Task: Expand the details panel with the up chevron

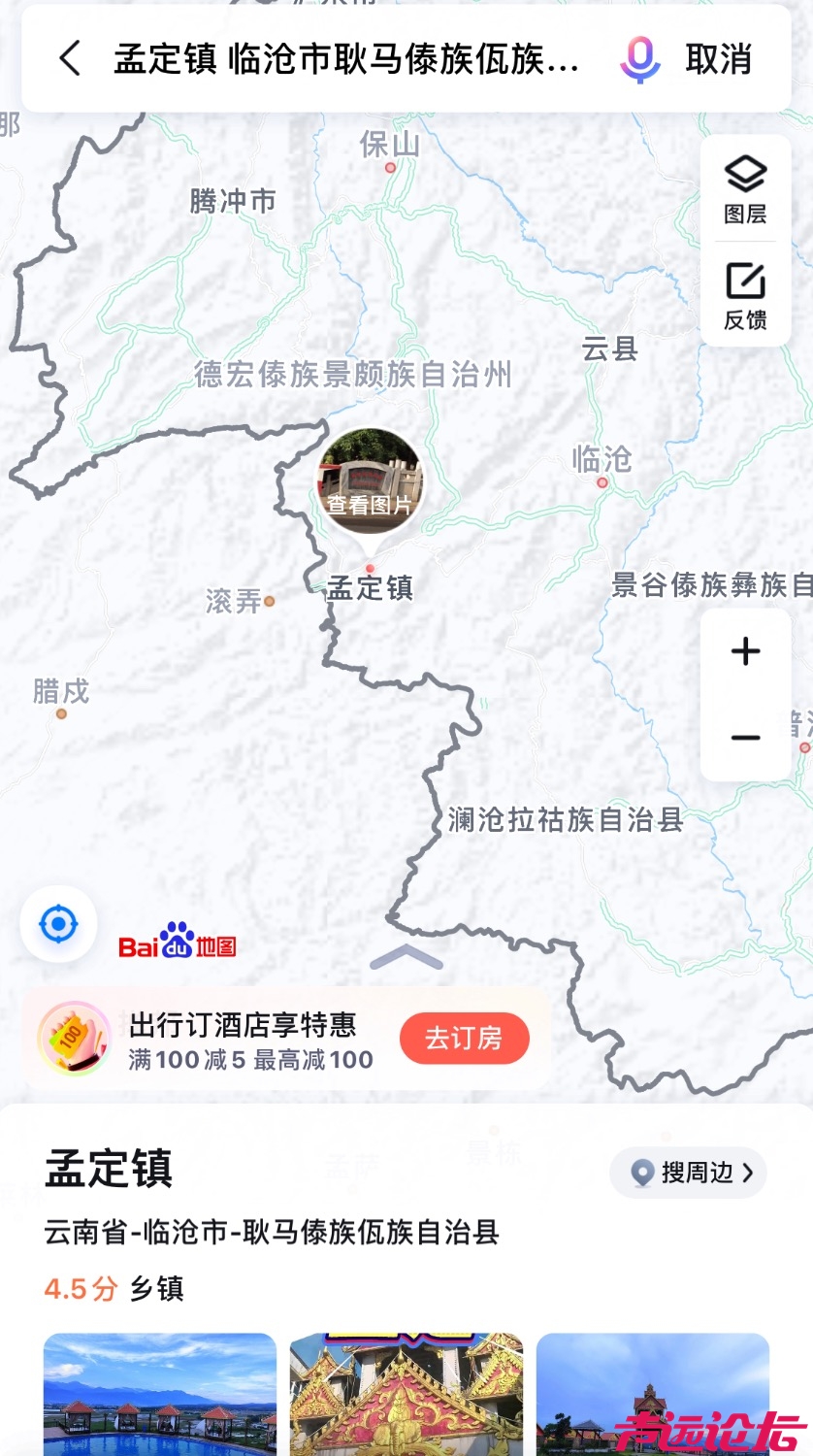Action: coord(406,958)
